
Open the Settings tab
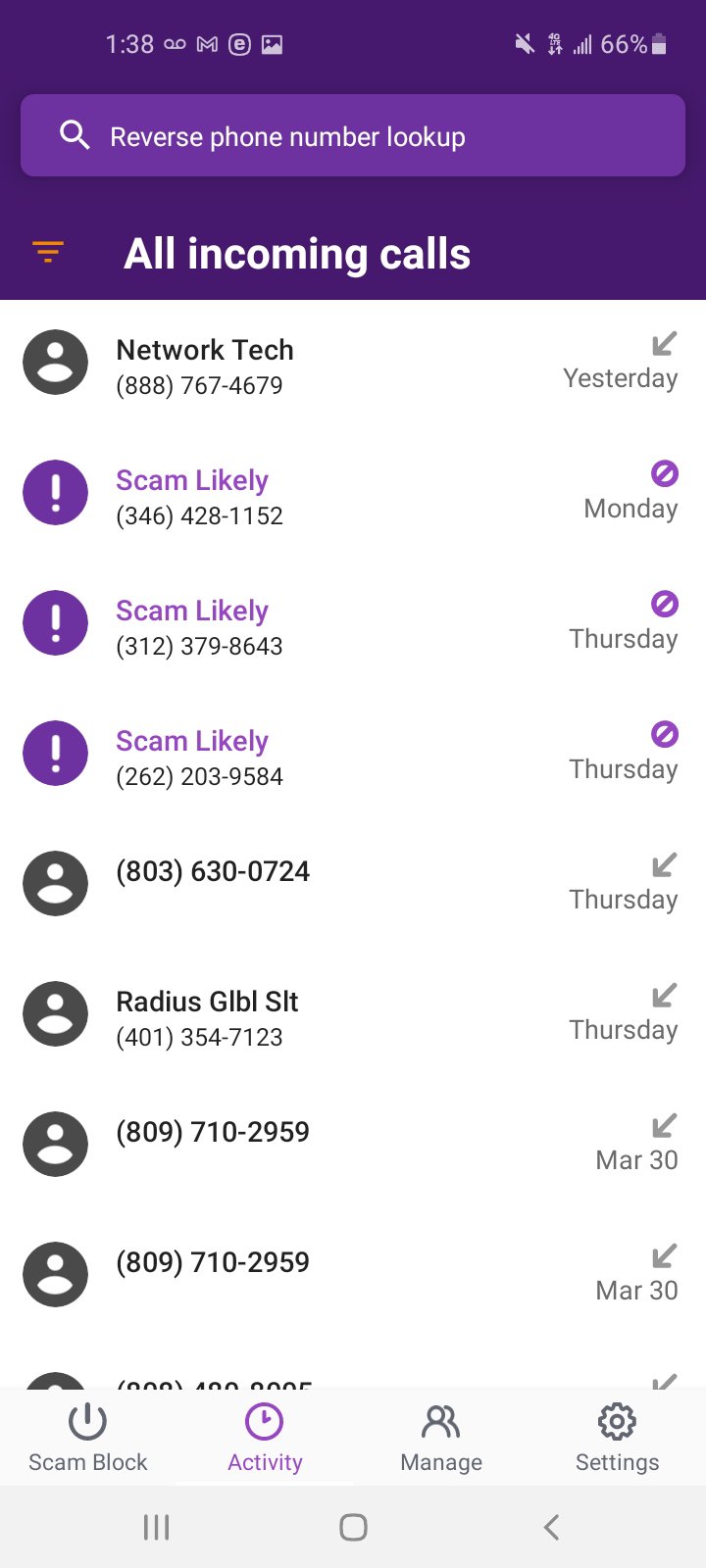point(617,1437)
